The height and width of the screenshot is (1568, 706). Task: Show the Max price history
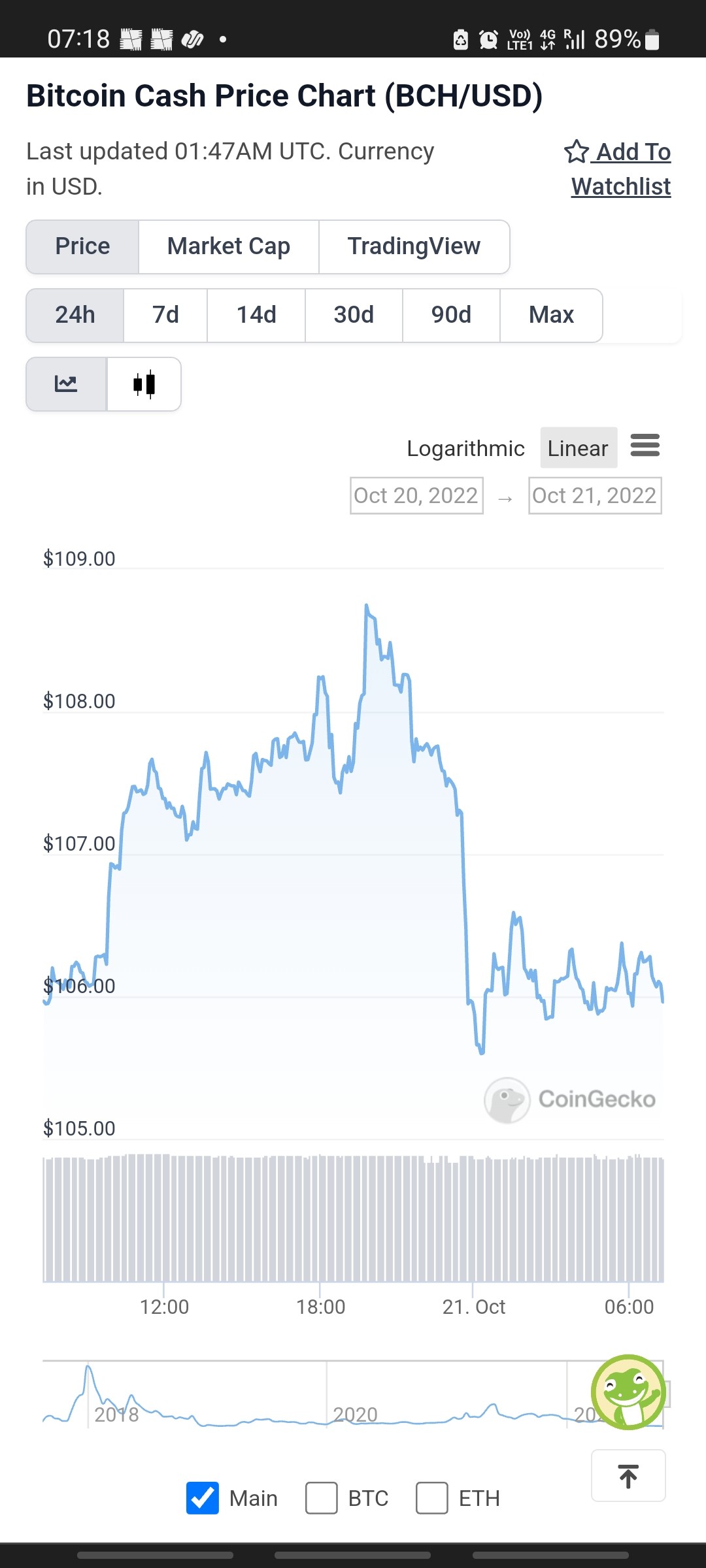(551, 316)
